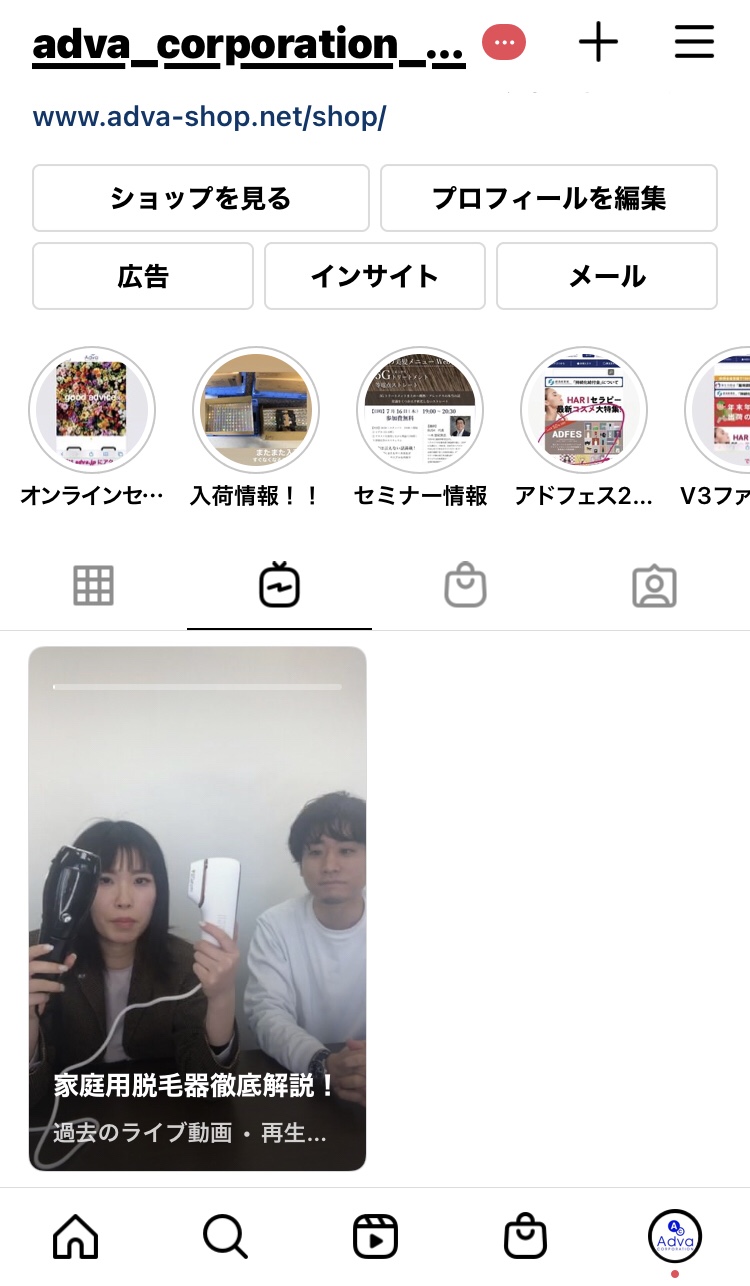The image size is (750, 1286).
Task: View インサイト analytics
Action: [375, 276]
